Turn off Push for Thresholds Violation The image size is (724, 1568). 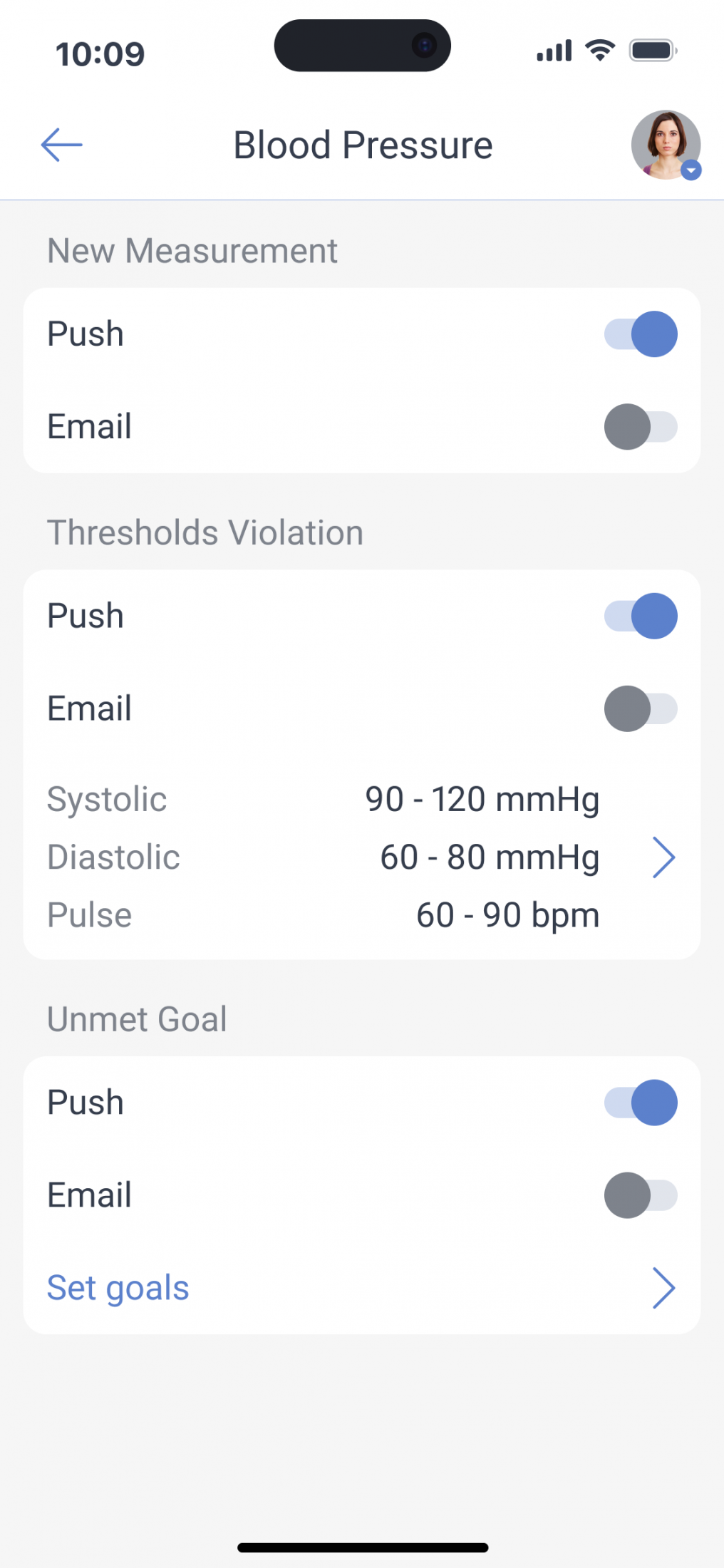pyautogui.click(x=641, y=616)
